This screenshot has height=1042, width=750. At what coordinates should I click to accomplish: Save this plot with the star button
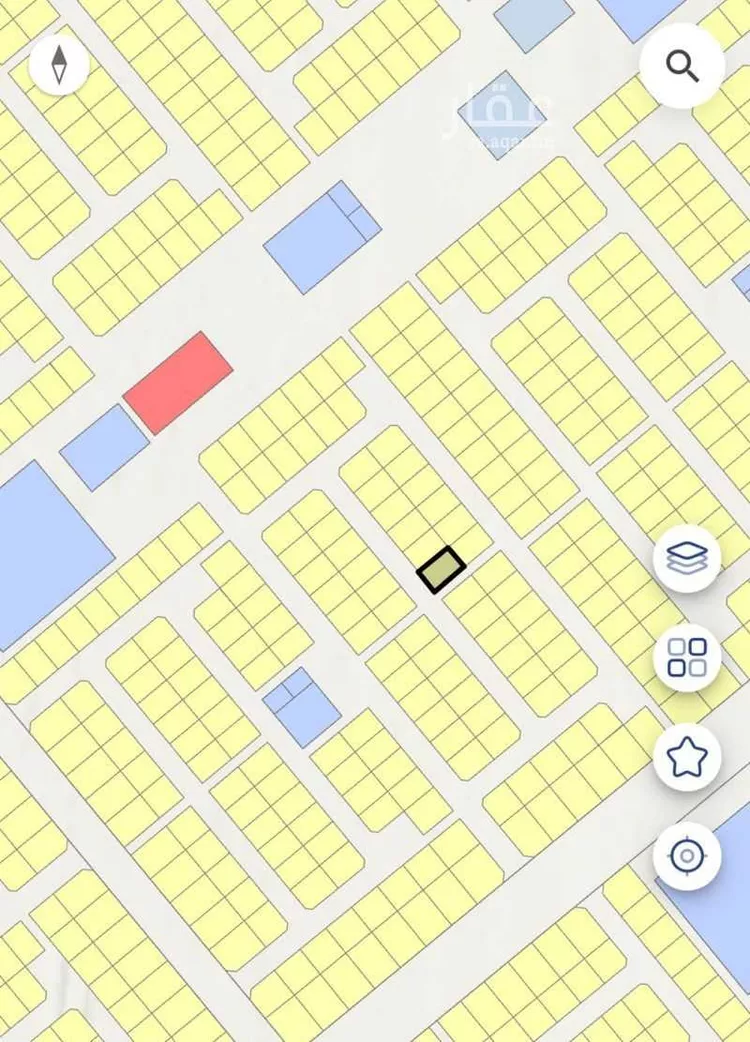[x=687, y=757]
